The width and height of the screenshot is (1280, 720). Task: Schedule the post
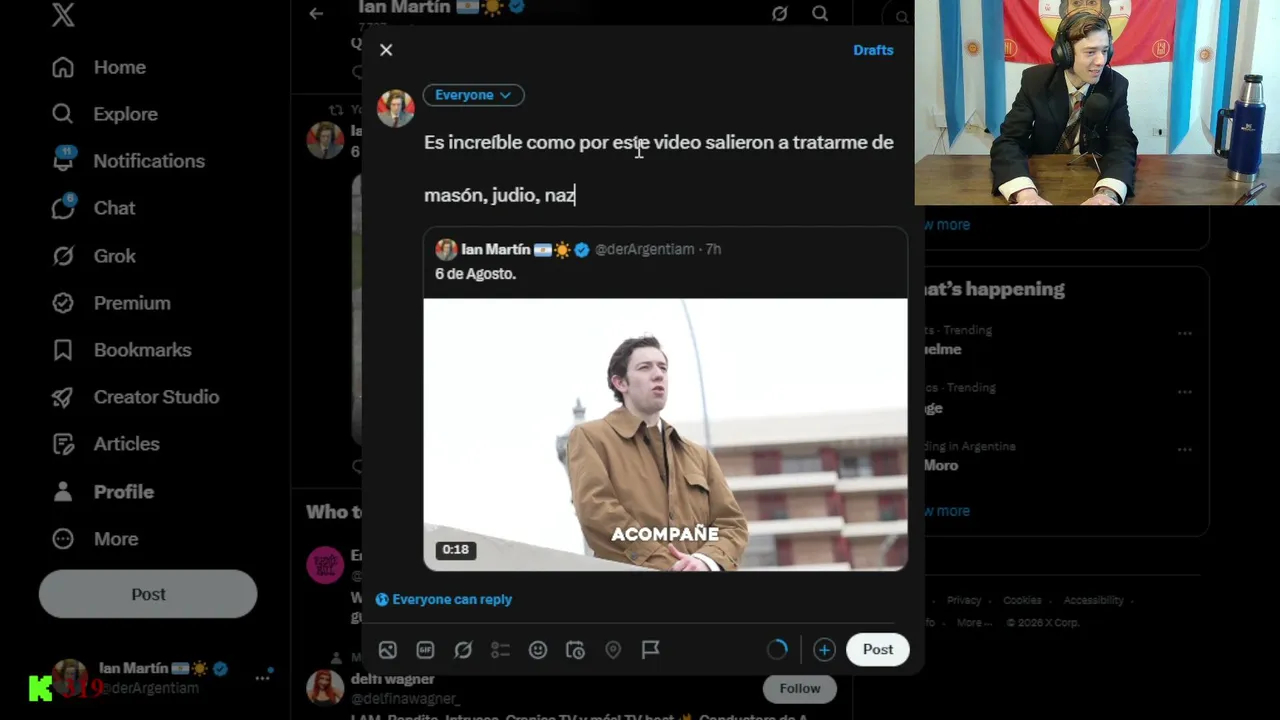point(575,650)
